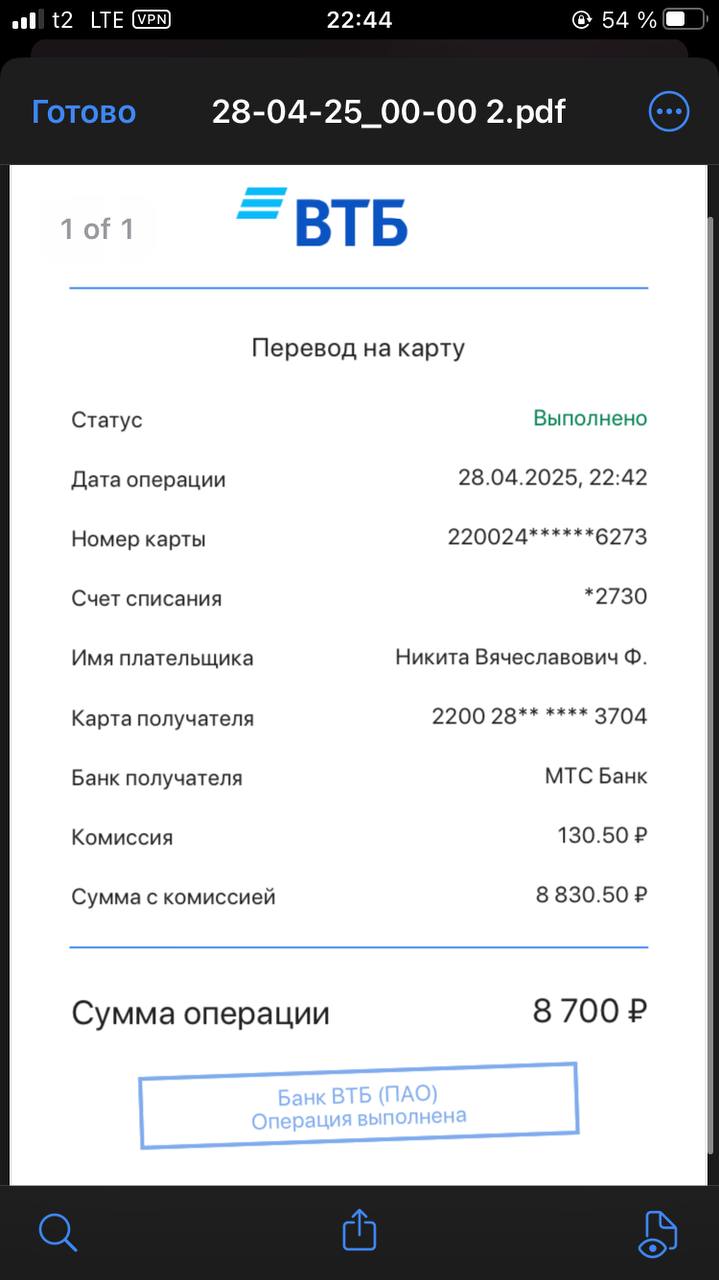The image size is (719, 1280).
Task: Share the PDF receipt
Action: click(x=360, y=1229)
